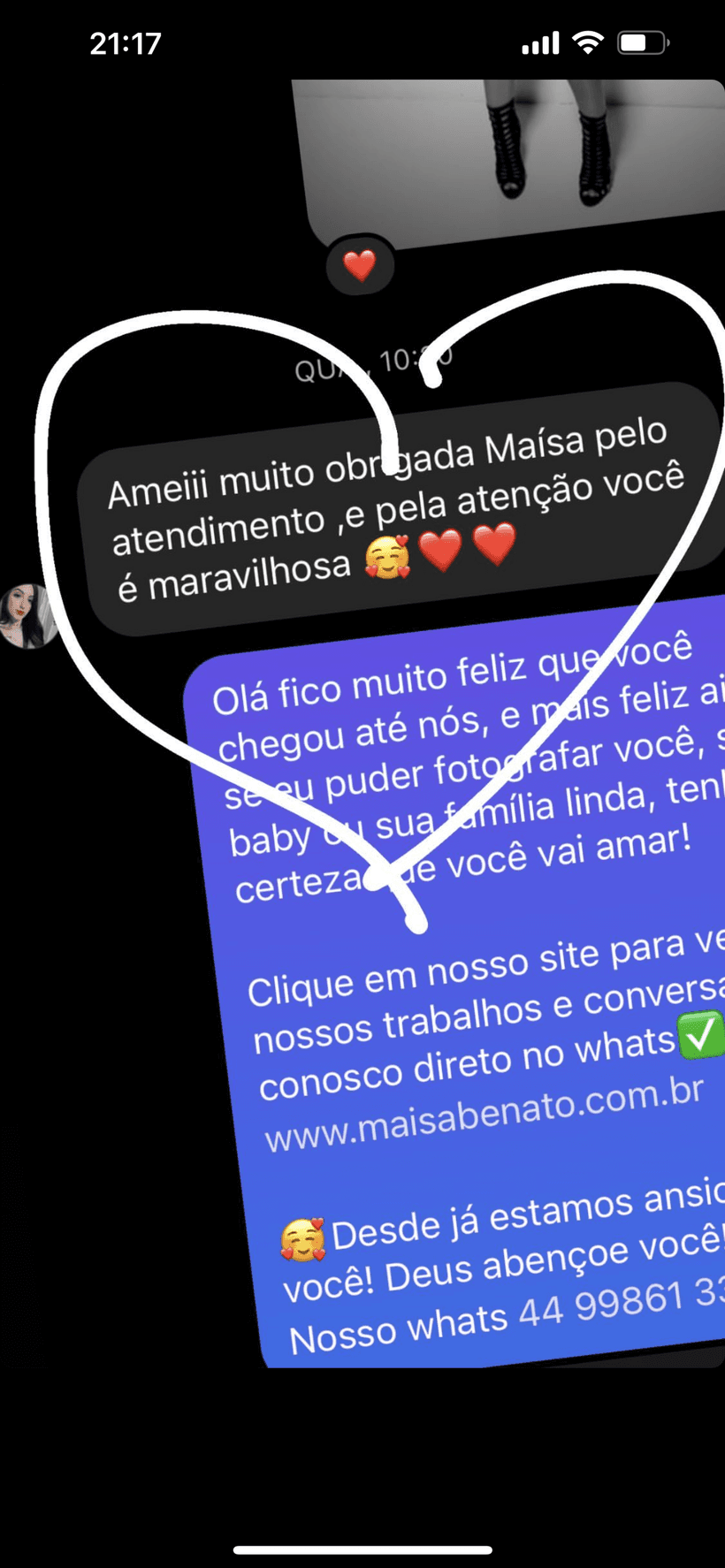Image resolution: width=725 pixels, height=1568 pixels.
Task: Tap the red heart reaction under the photo
Action: click(x=360, y=264)
